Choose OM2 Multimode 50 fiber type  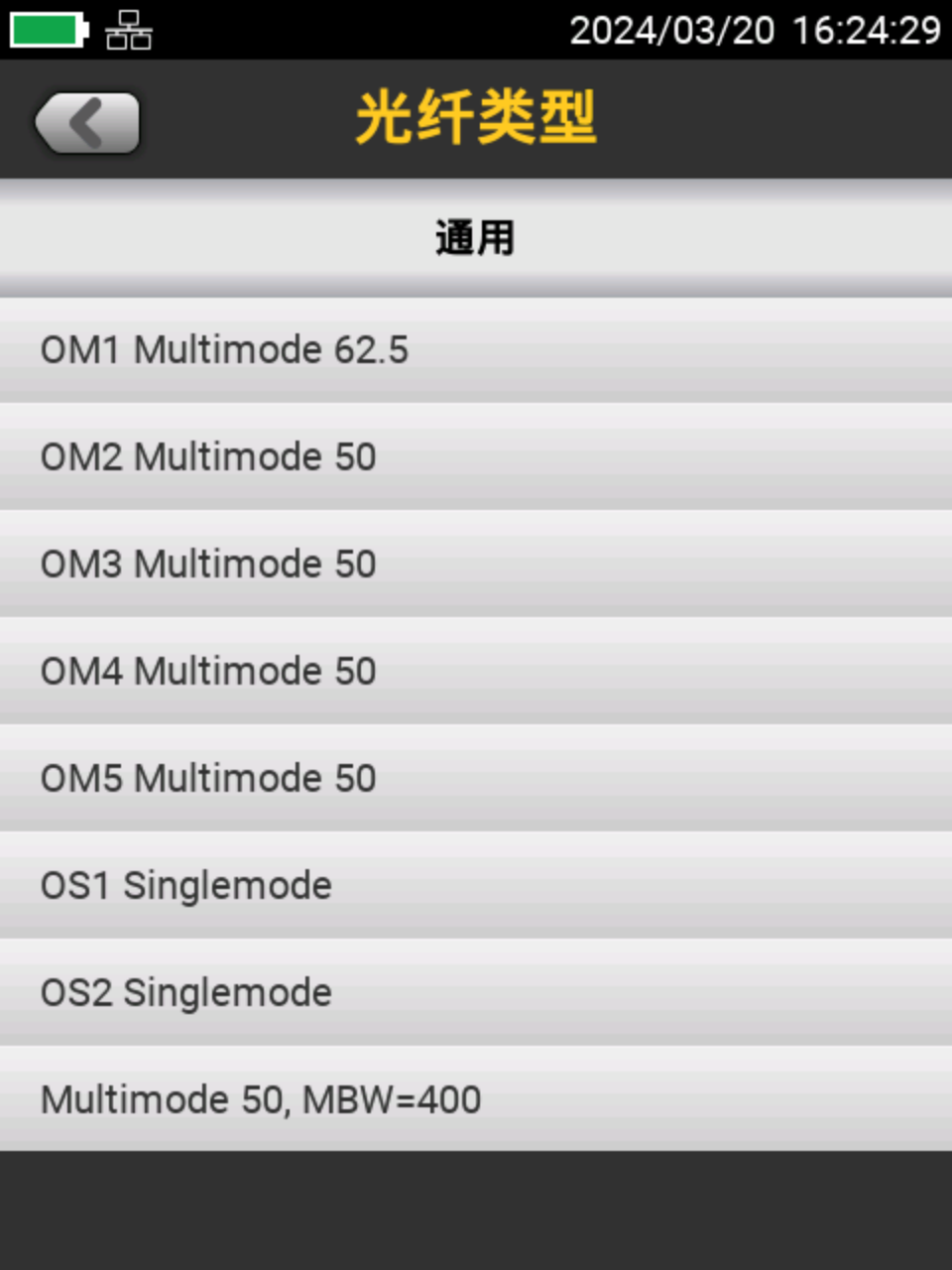(476, 457)
